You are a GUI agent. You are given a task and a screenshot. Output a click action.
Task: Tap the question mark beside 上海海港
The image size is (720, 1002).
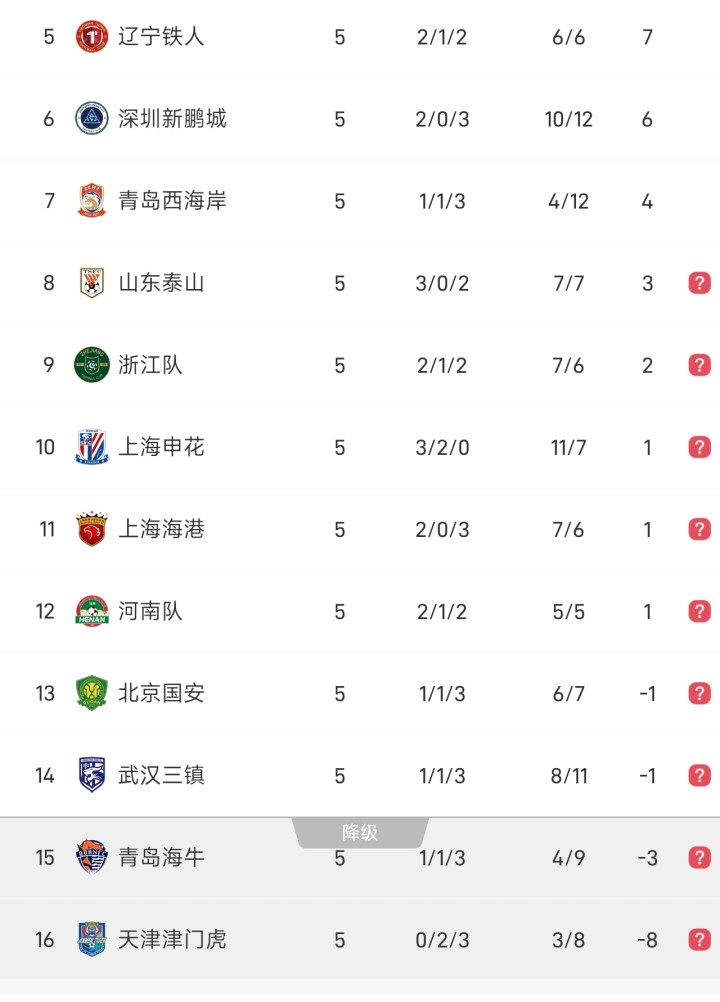coord(699,529)
